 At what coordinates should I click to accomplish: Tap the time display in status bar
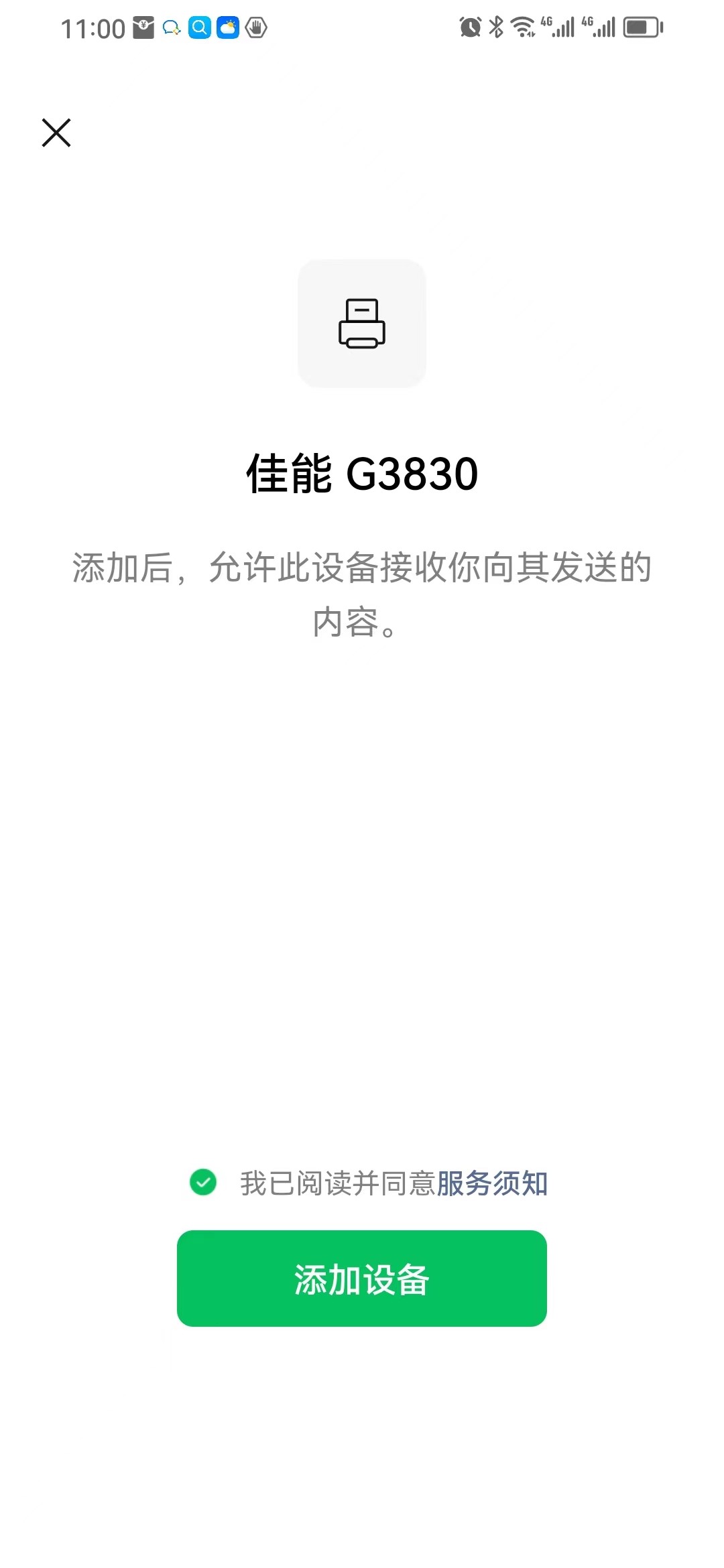(x=94, y=28)
